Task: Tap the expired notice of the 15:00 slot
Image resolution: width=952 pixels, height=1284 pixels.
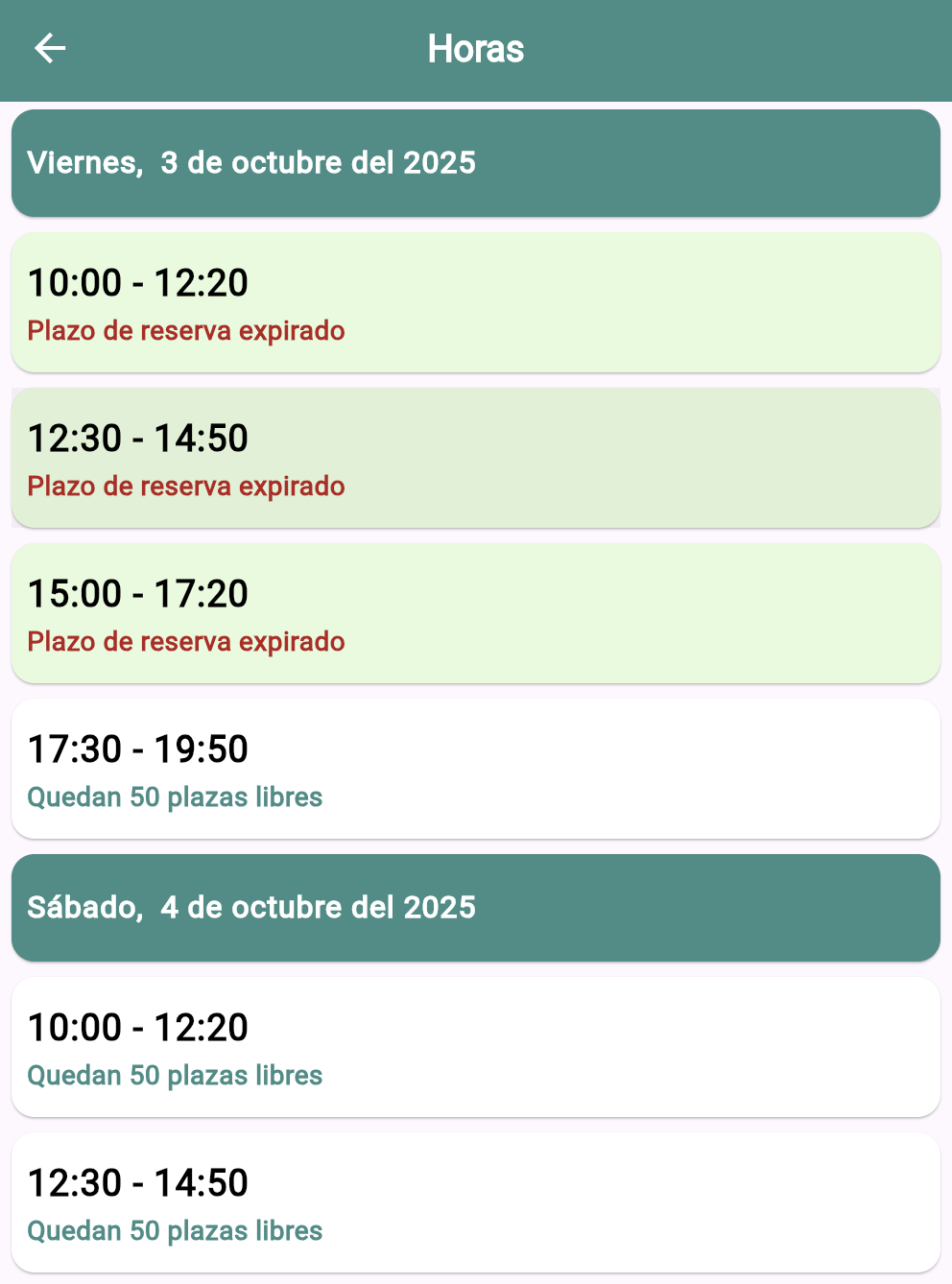Action: (186, 641)
